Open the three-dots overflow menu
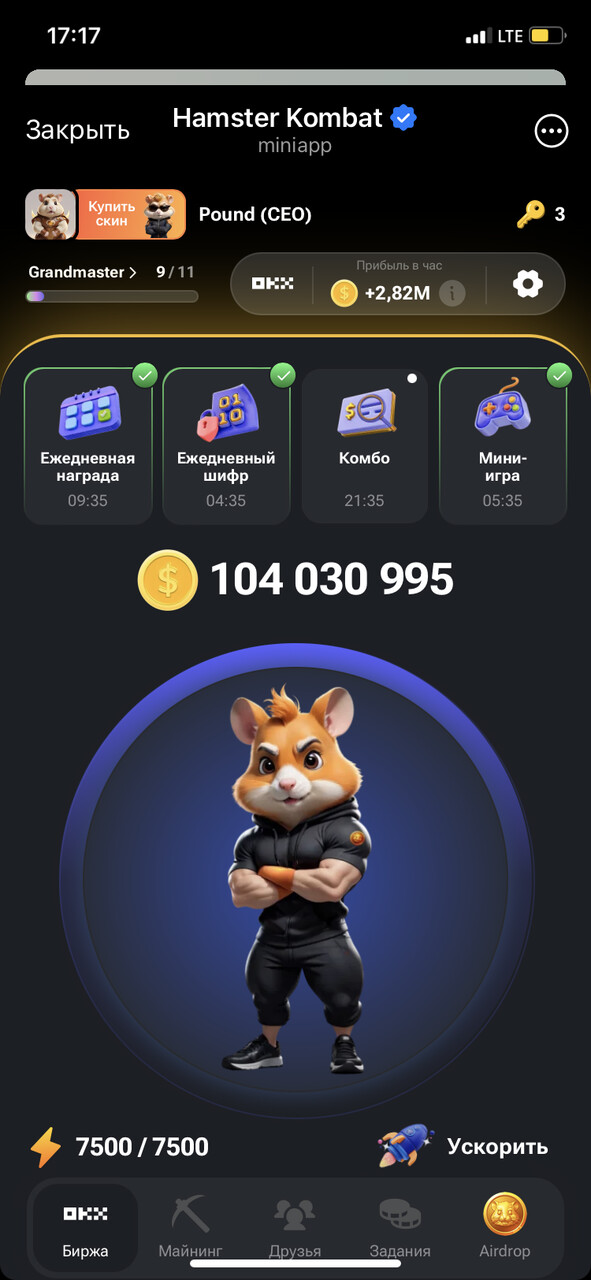Viewport: 591px width, 1280px height. [x=551, y=131]
